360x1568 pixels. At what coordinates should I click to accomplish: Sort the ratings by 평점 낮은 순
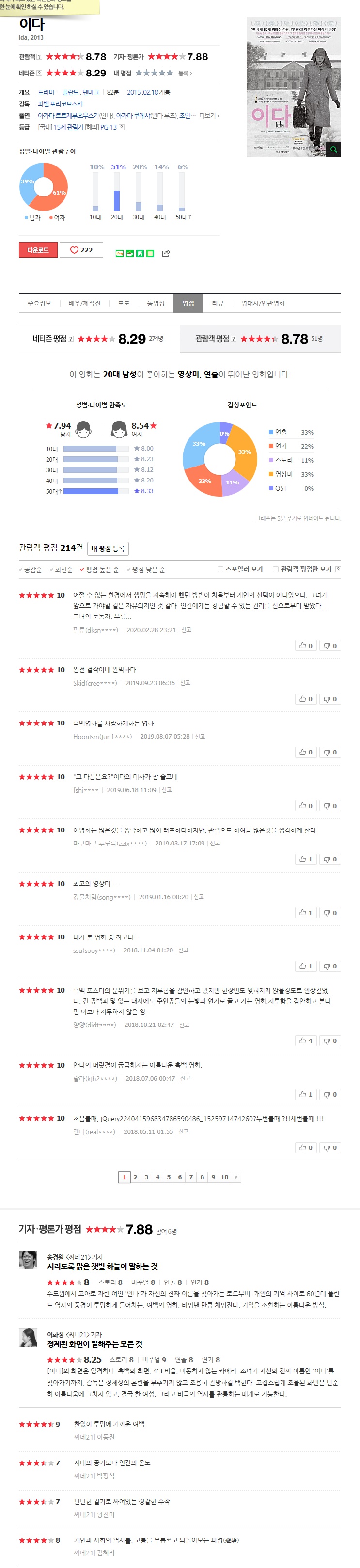click(145, 569)
